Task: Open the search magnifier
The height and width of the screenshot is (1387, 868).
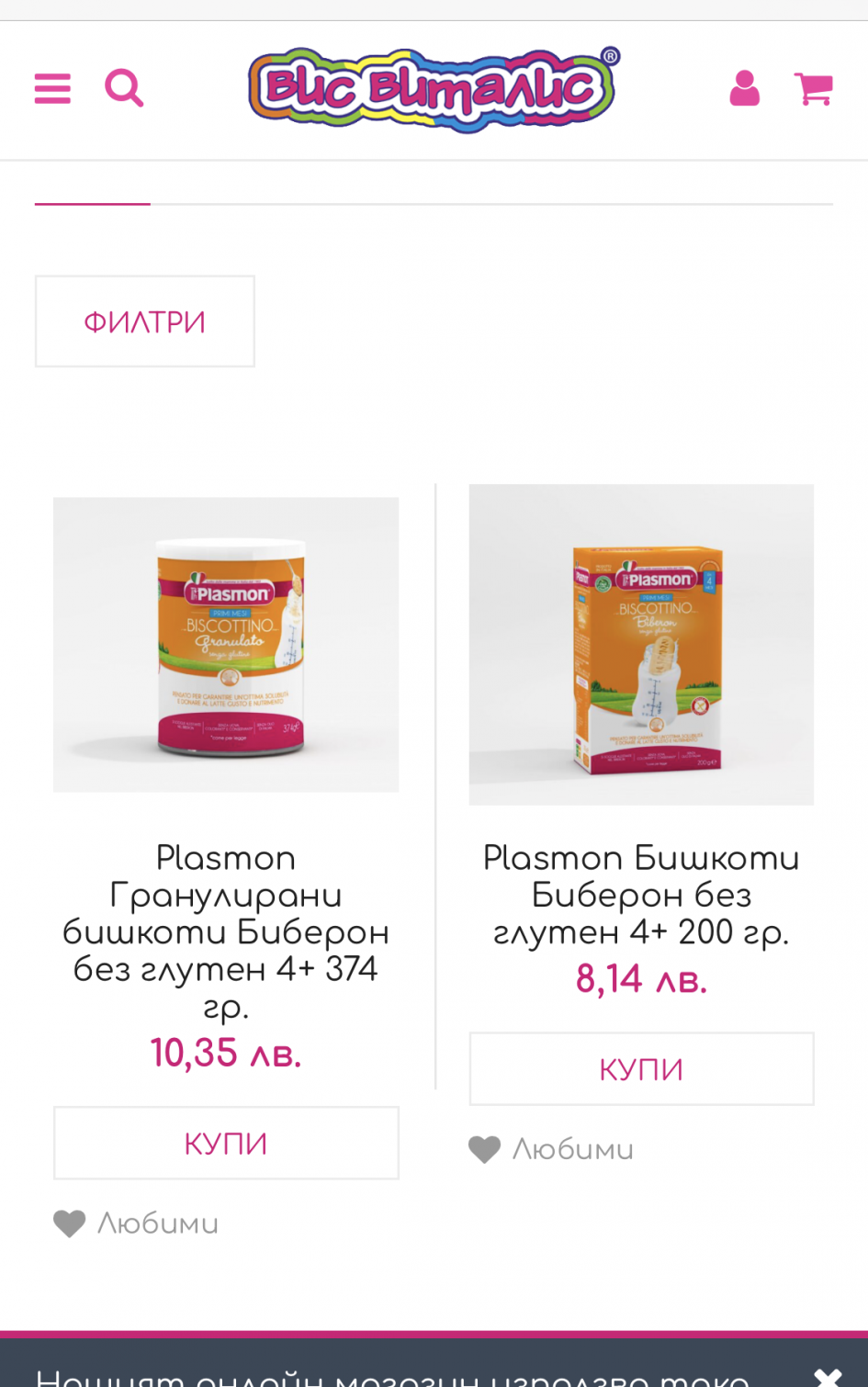Action: pos(124,89)
